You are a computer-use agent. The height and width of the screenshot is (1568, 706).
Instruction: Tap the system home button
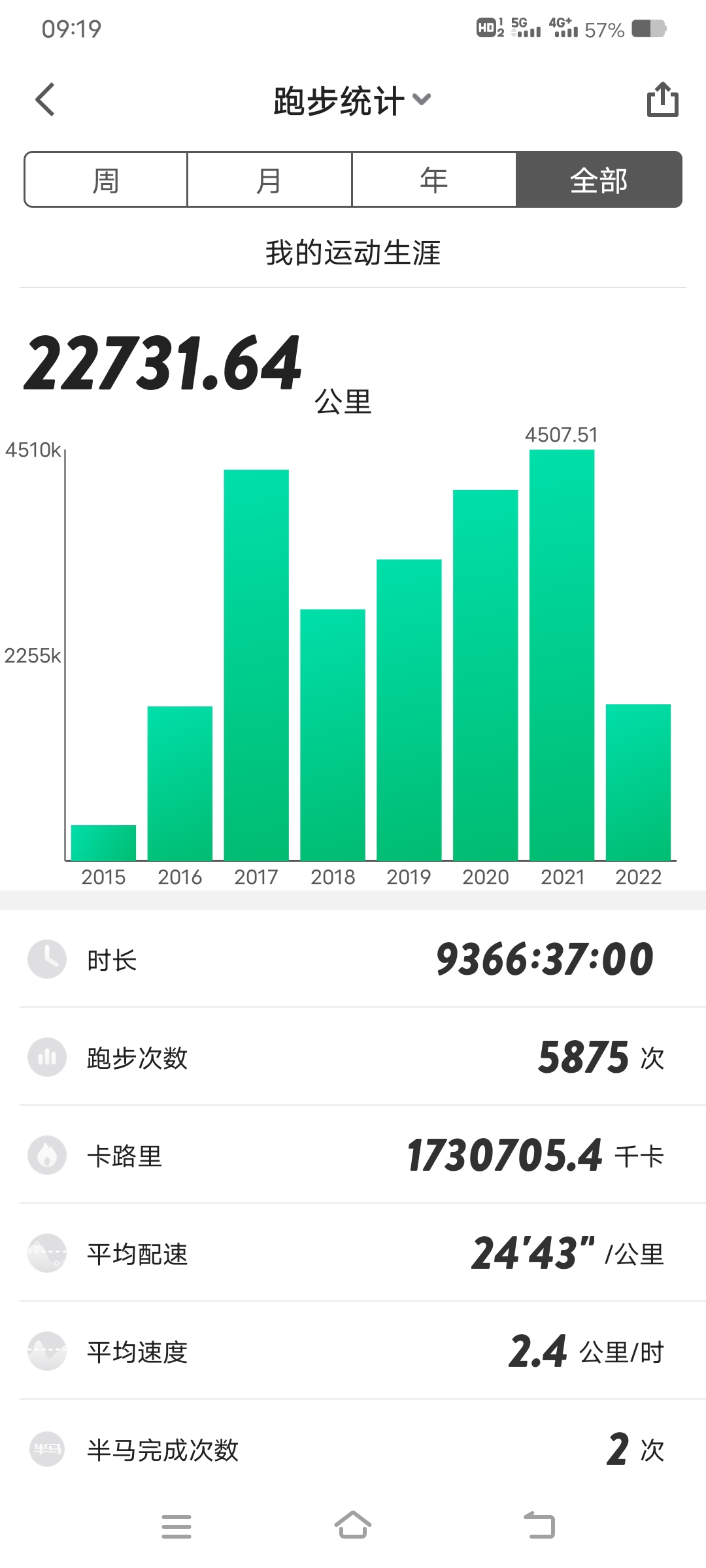[x=353, y=1526]
